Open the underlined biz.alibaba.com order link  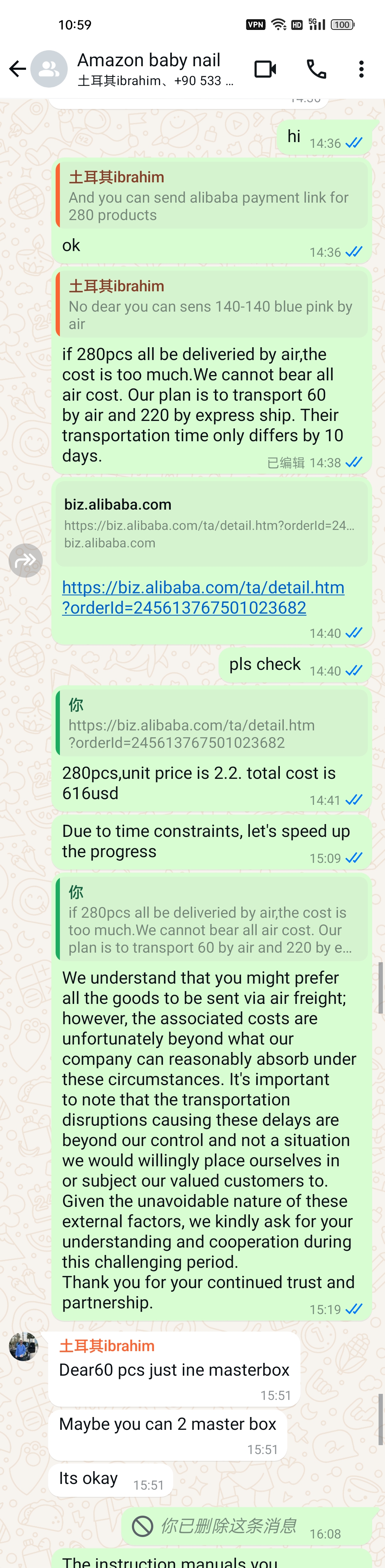pos(203,597)
